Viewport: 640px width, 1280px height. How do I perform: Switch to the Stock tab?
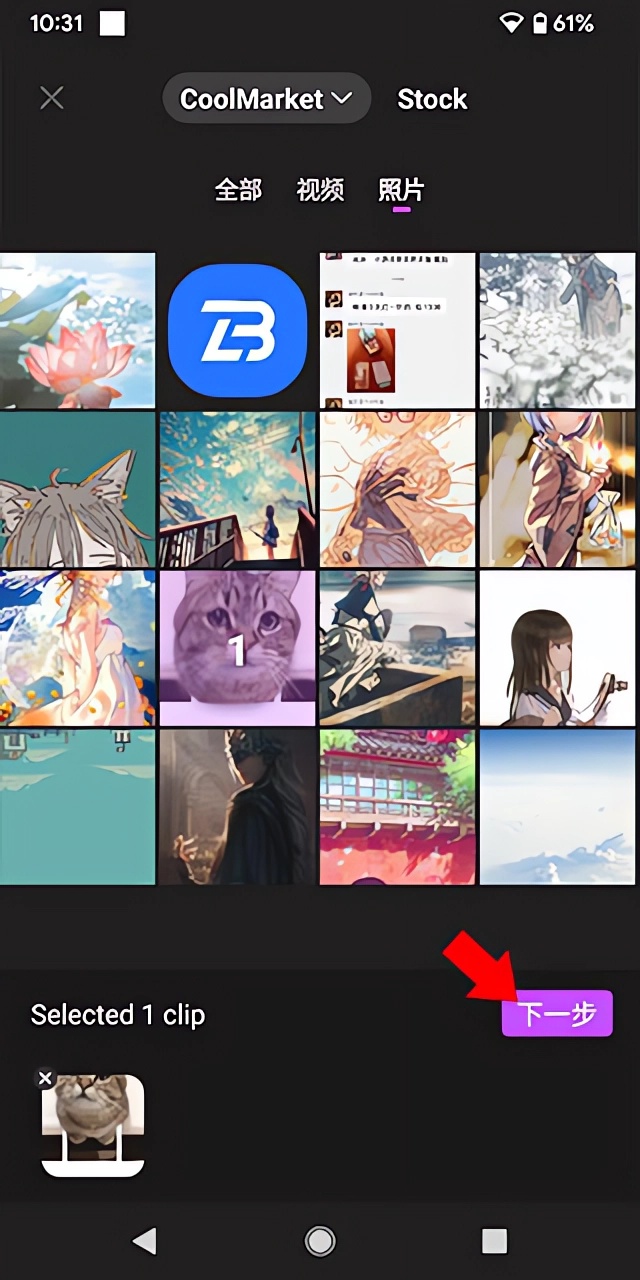[432, 99]
